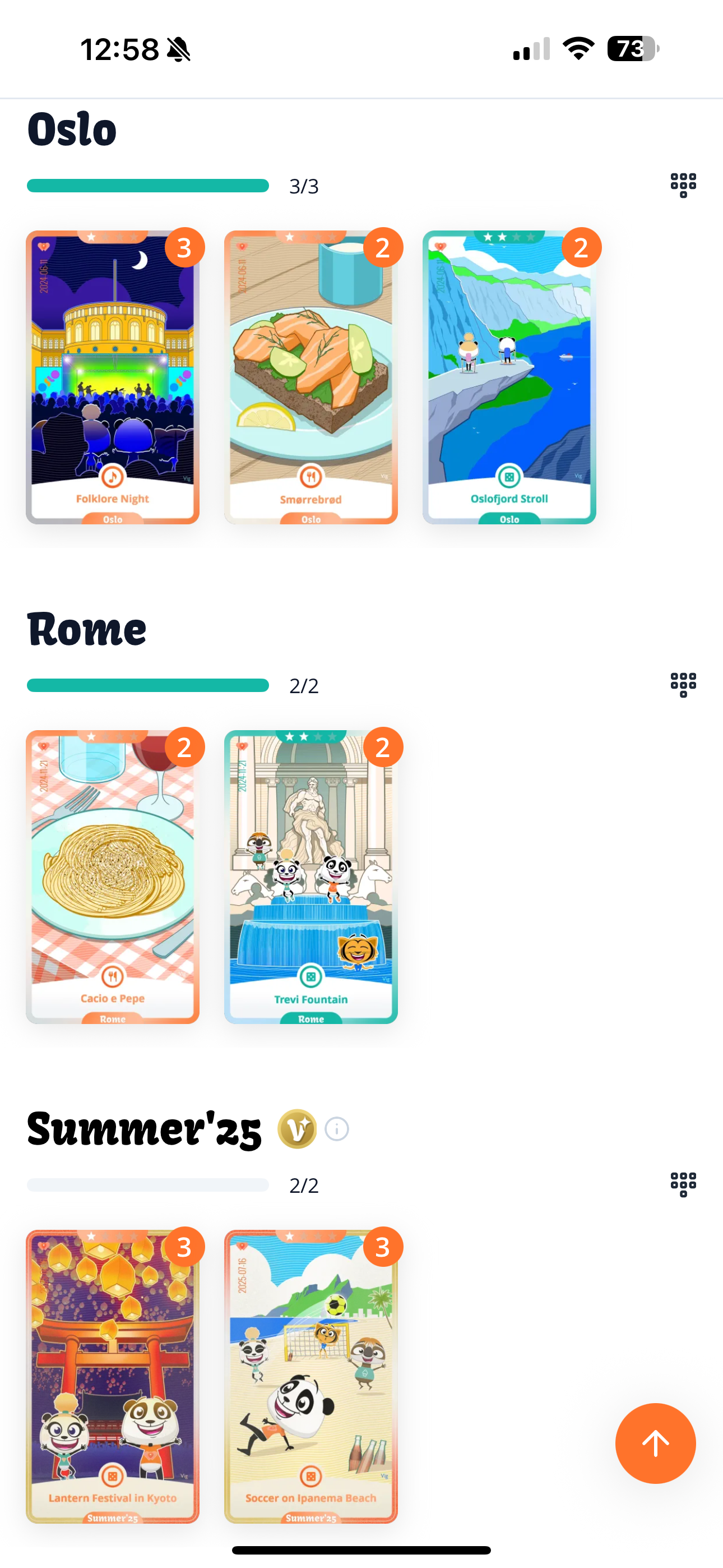The height and width of the screenshot is (1568, 723).
Task: View the Trevi Fountain card
Action: (310, 877)
